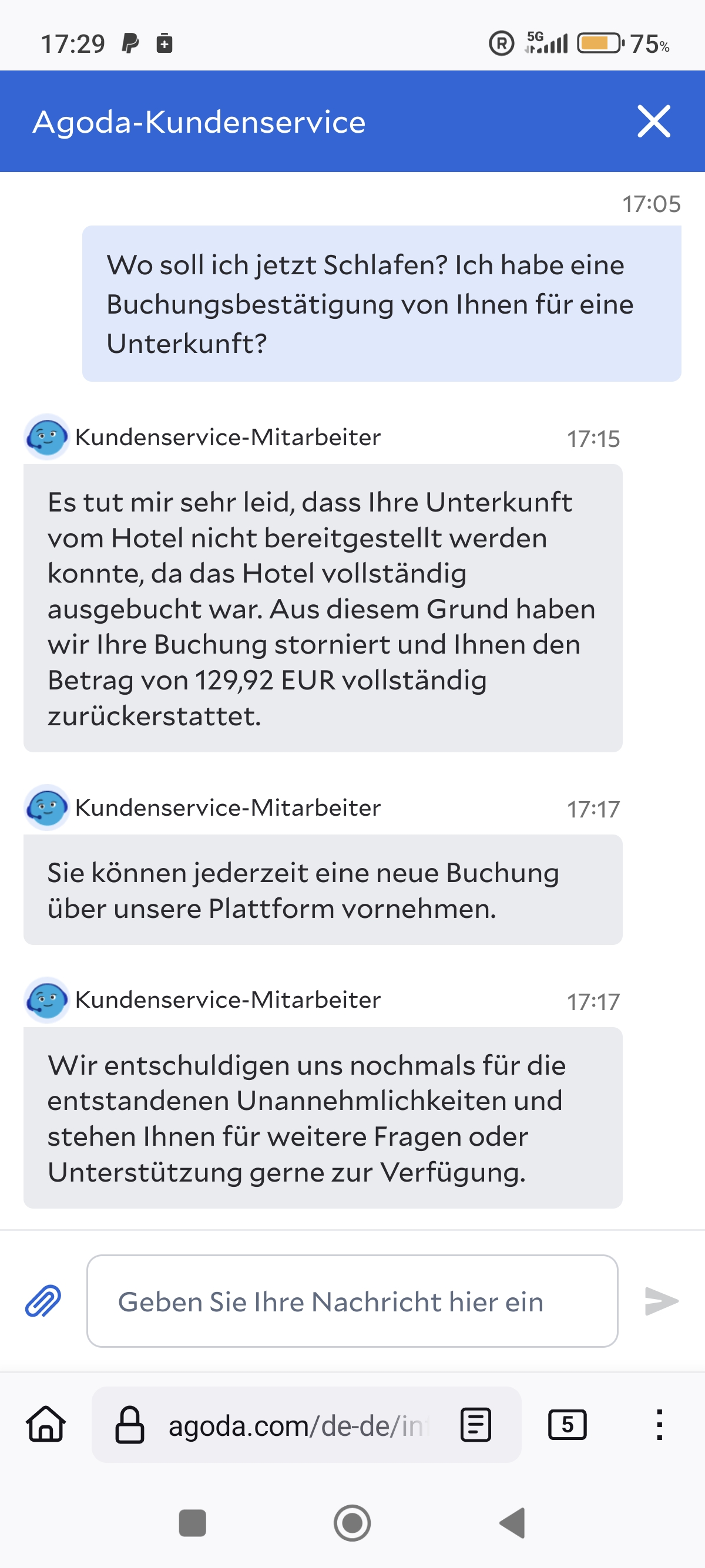The image size is (705, 1568).
Task: Open the browser tab switcher showing 5
Action: click(x=567, y=1424)
